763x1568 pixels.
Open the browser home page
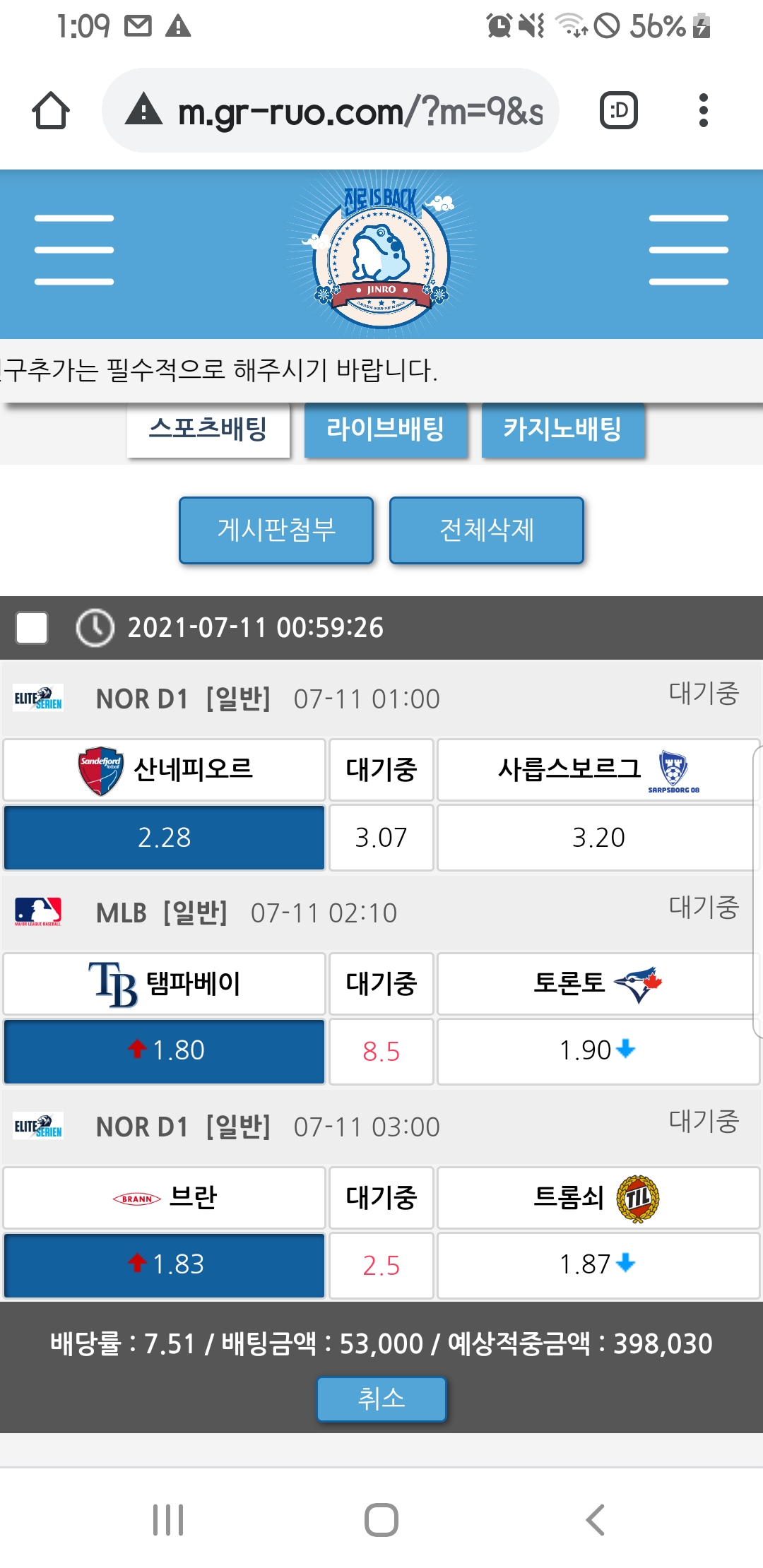coord(51,111)
